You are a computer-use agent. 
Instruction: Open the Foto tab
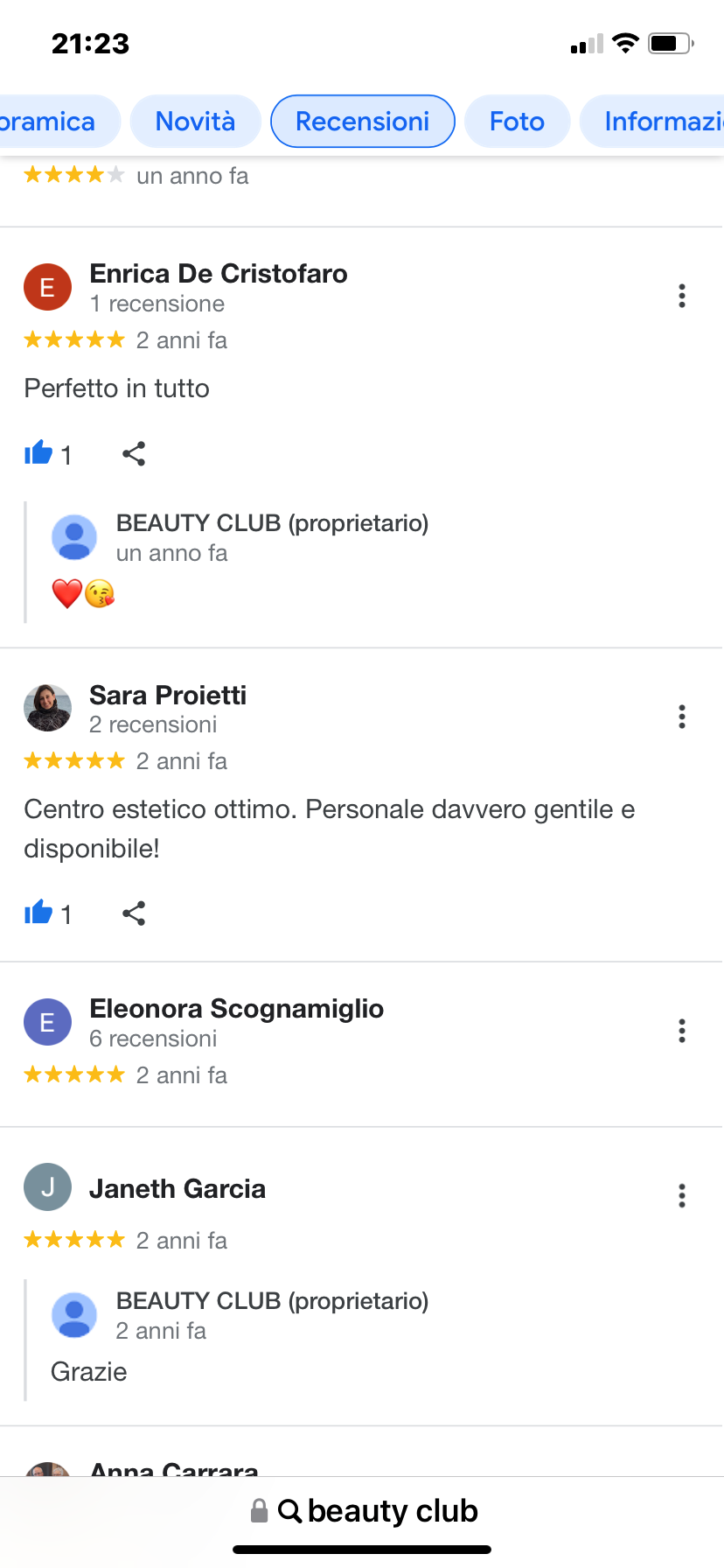tap(517, 122)
